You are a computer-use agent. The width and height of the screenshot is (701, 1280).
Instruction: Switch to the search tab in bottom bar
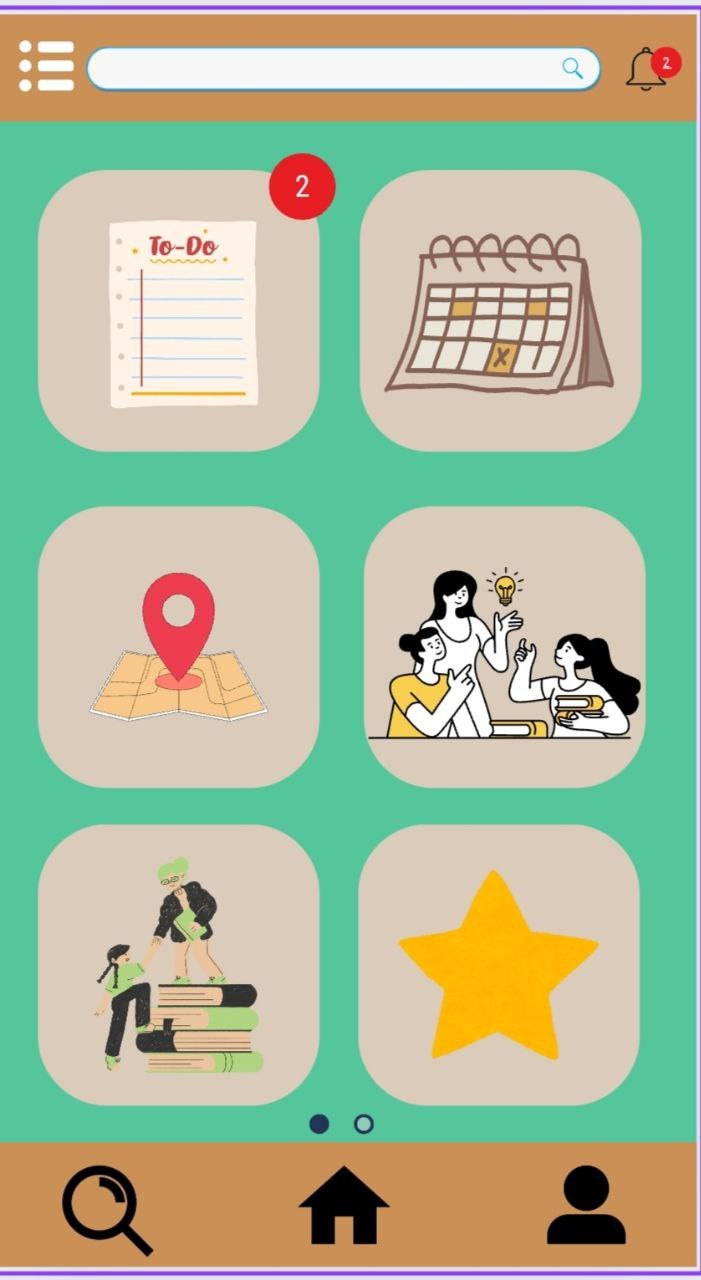pos(106,1209)
